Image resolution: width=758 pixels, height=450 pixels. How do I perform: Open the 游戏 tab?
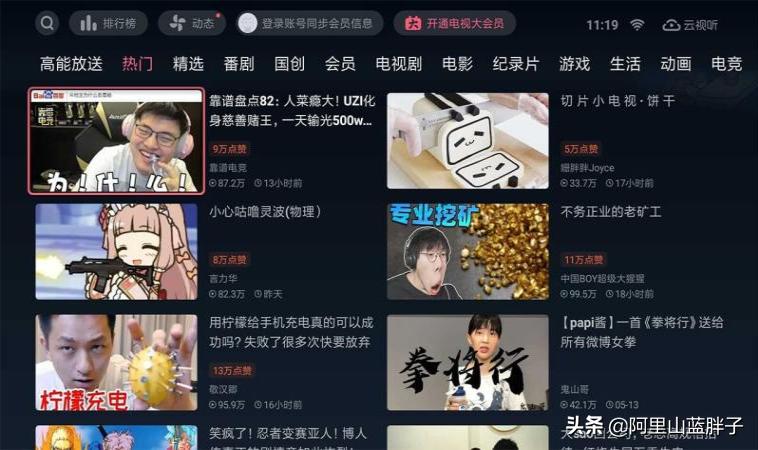574,64
